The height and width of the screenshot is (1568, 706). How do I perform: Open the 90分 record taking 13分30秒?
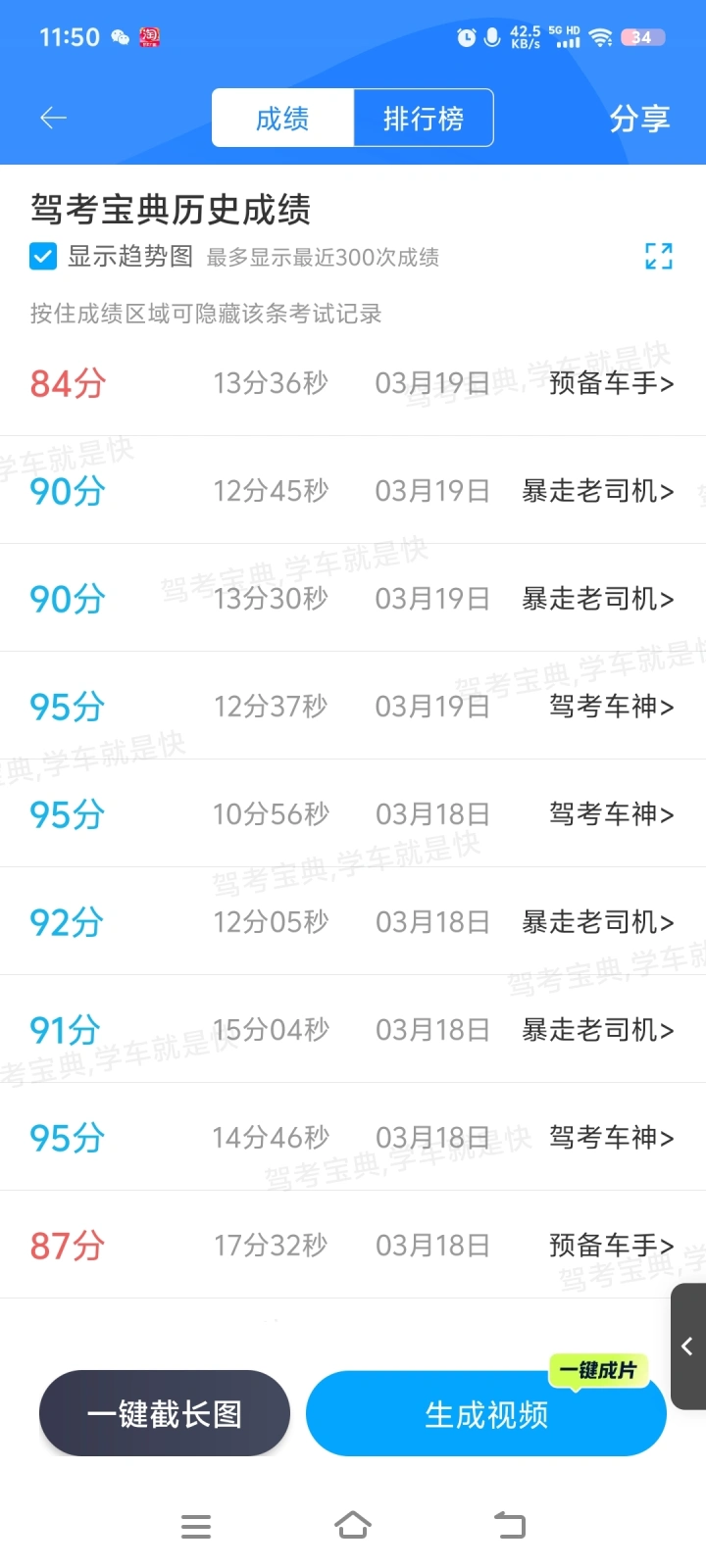353,598
